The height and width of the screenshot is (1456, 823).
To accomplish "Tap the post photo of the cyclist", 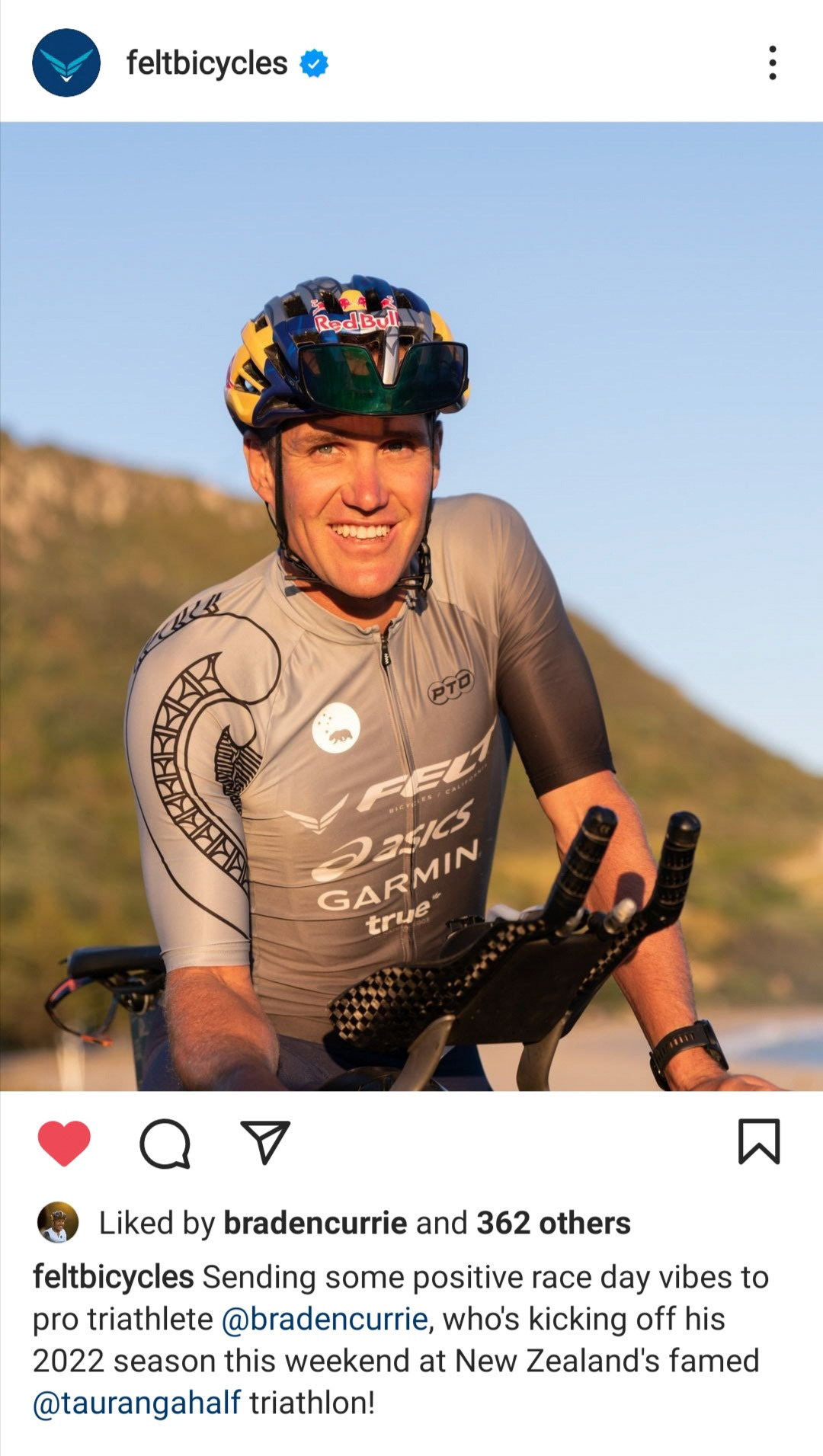I will (x=411, y=606).
